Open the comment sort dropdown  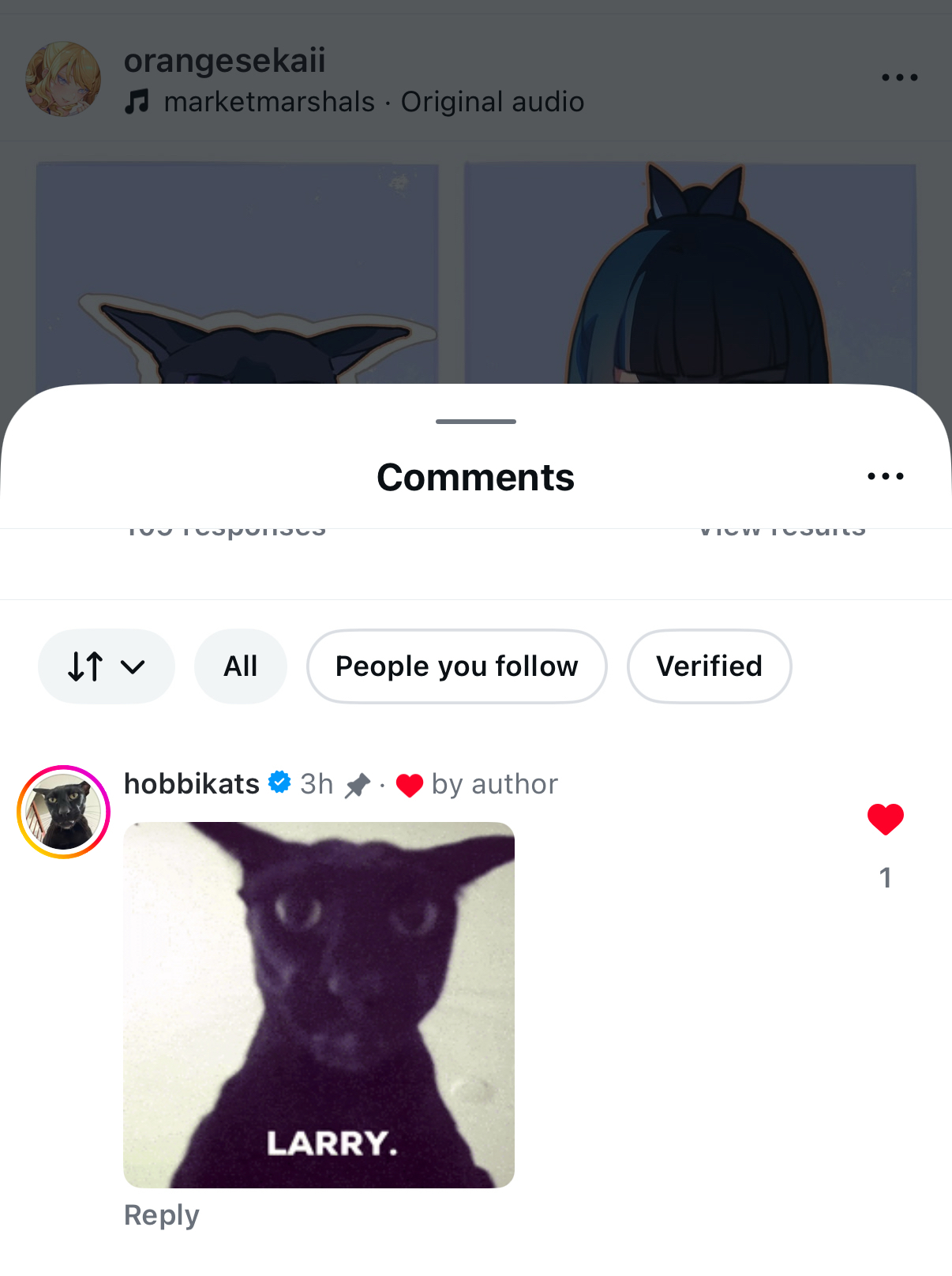106,666
